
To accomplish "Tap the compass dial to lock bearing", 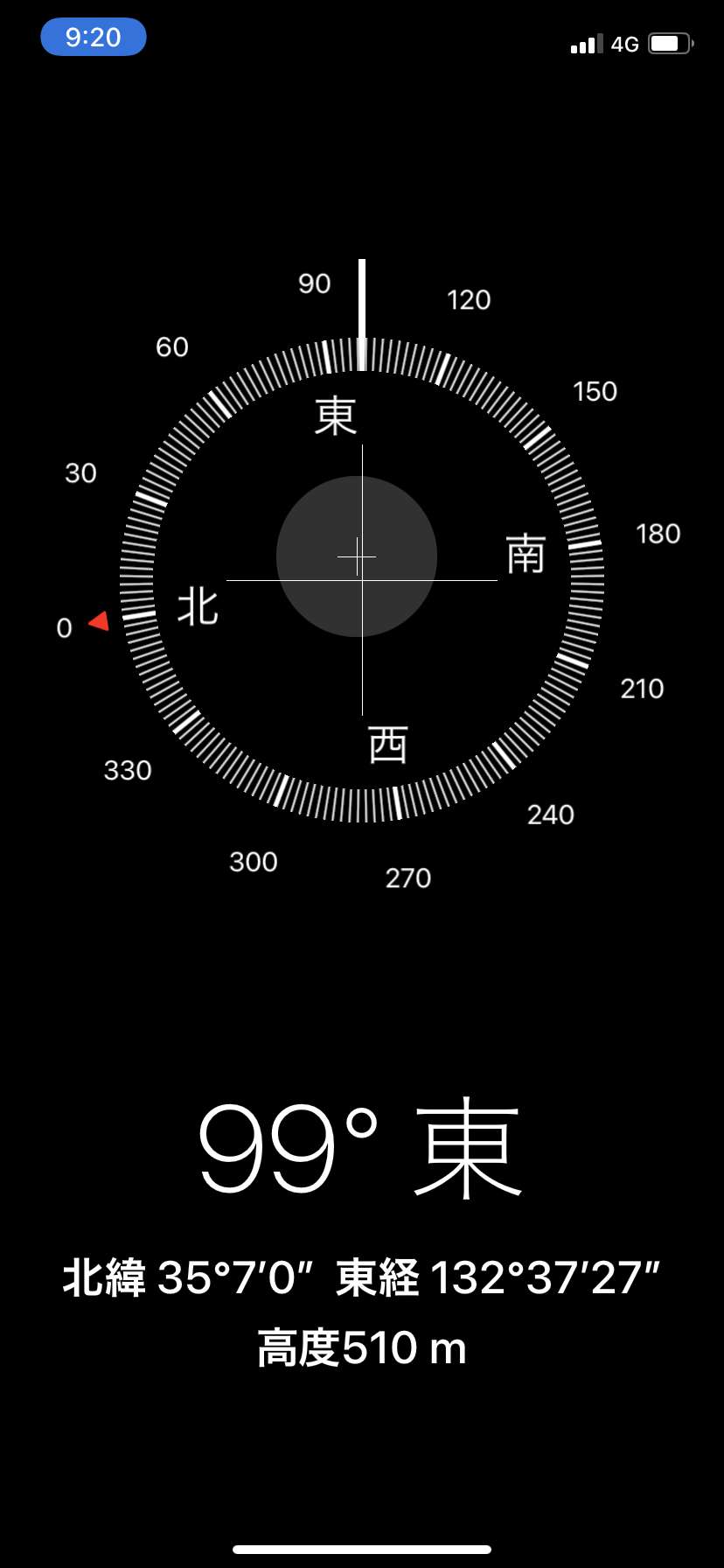I will click(x=362, y=579).
